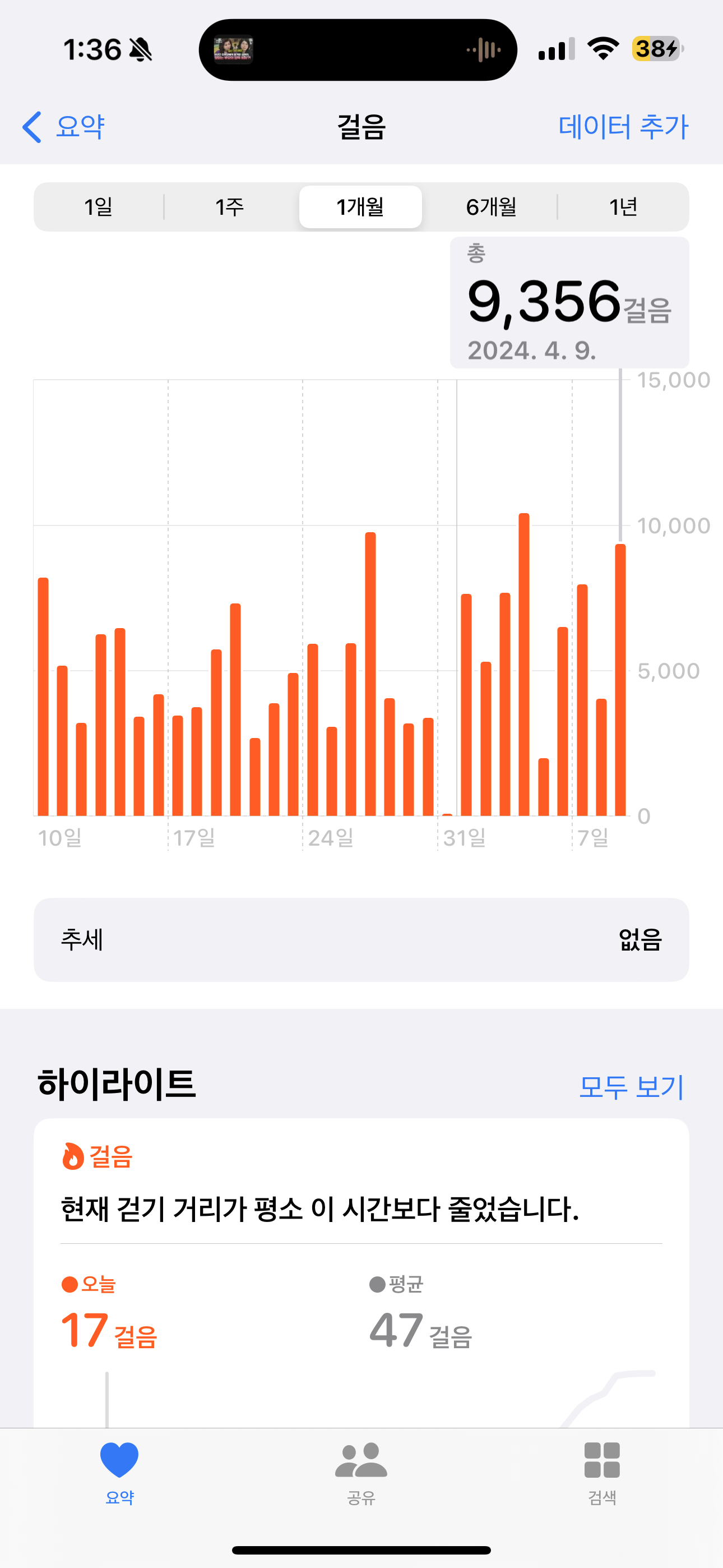
Task: Select the 1개월 segment
Action: click(360, 207)
